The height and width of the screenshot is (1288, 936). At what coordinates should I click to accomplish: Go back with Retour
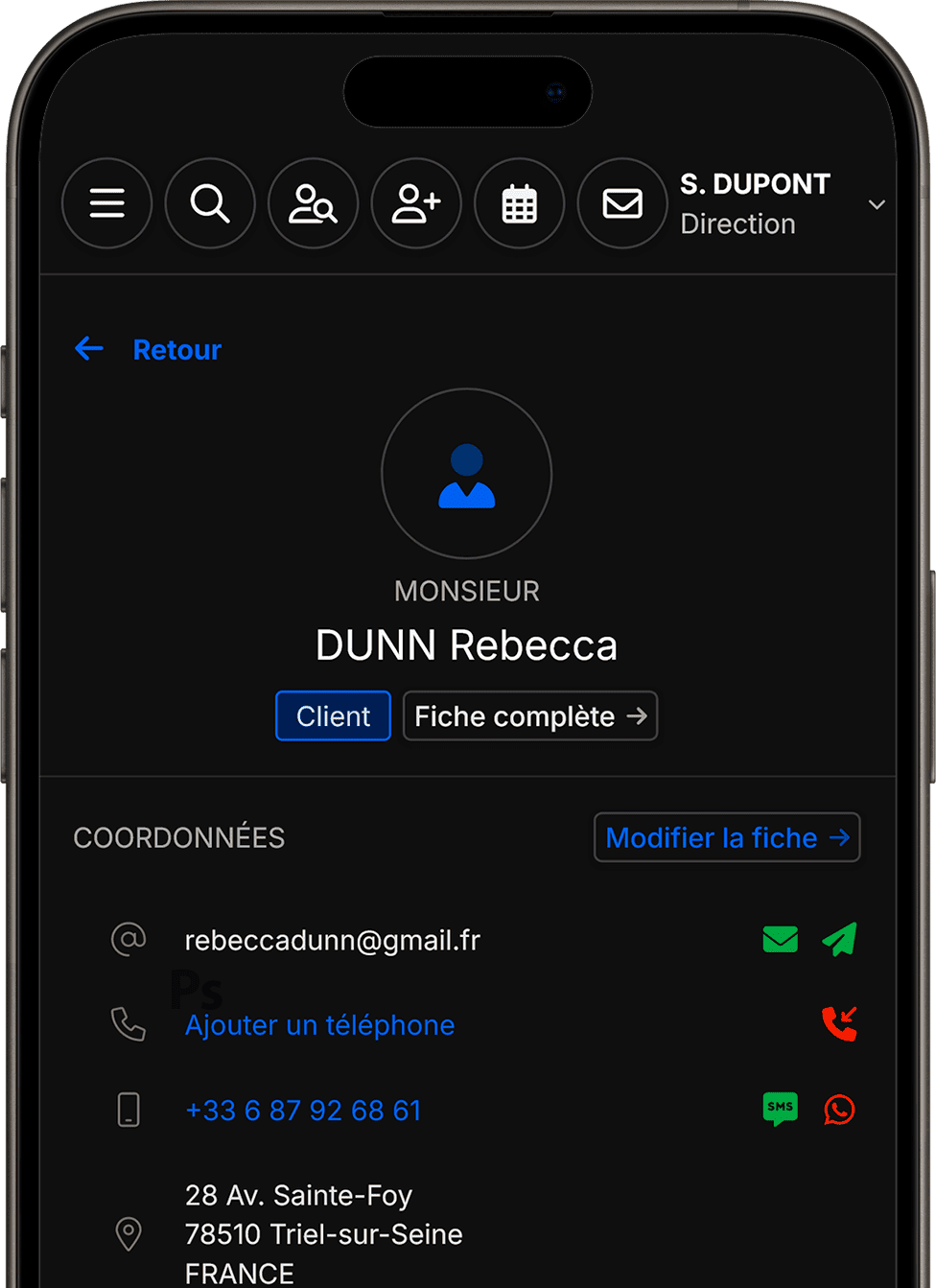pyautogui.click(x=149, y=349)
